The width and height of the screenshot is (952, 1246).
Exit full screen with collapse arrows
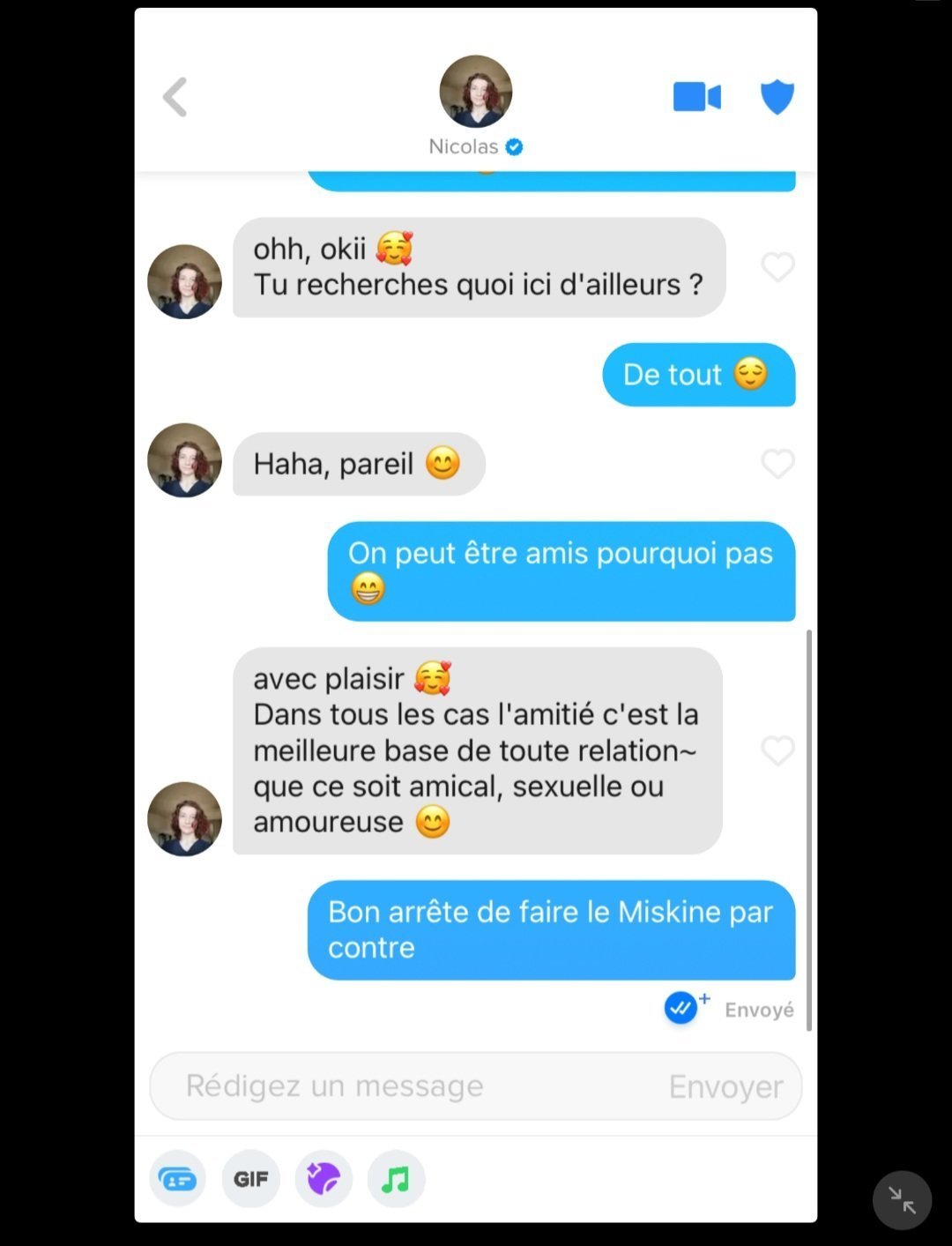(x=902, y=1199)
